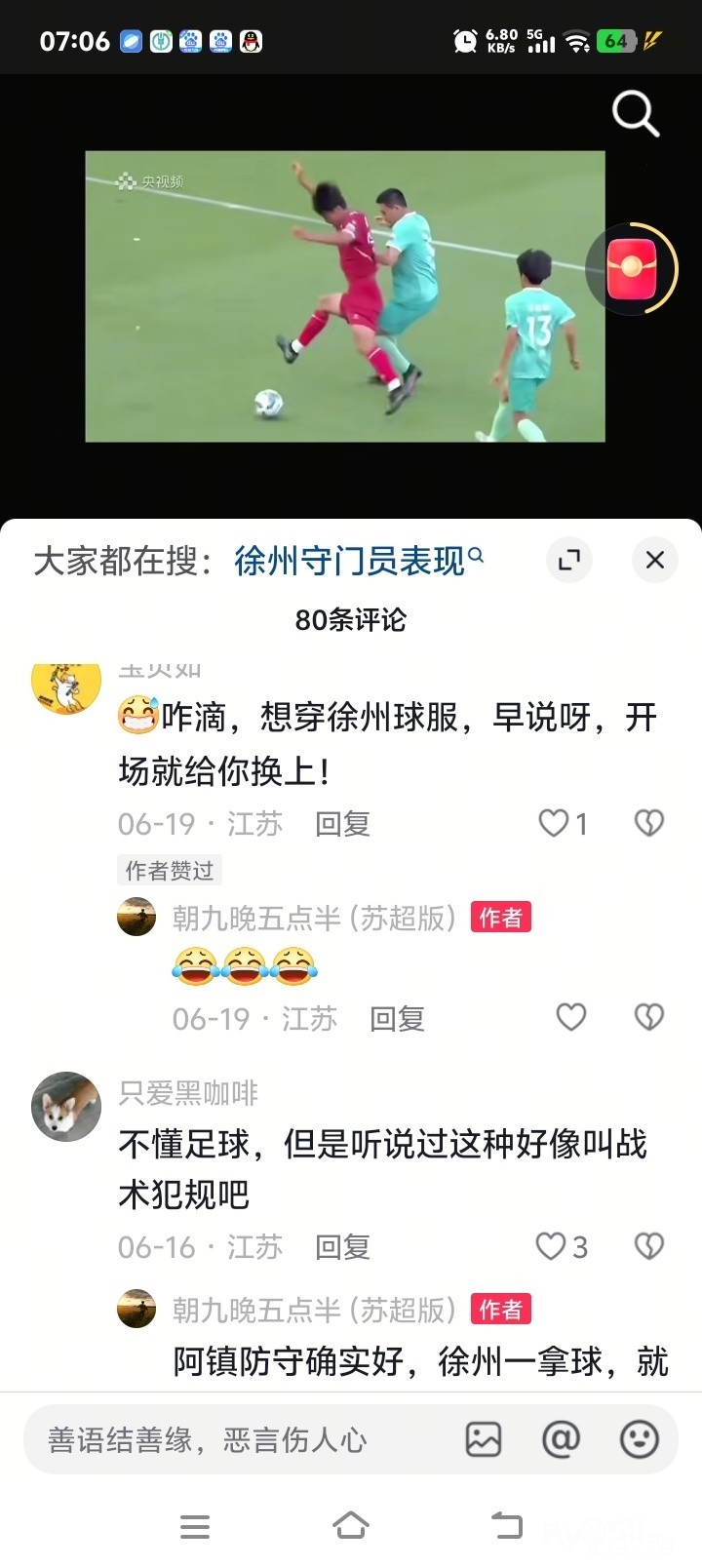This screenshot has height=1568, width=702.
Task: Open the emoji picker
Action: [640, 1439]
